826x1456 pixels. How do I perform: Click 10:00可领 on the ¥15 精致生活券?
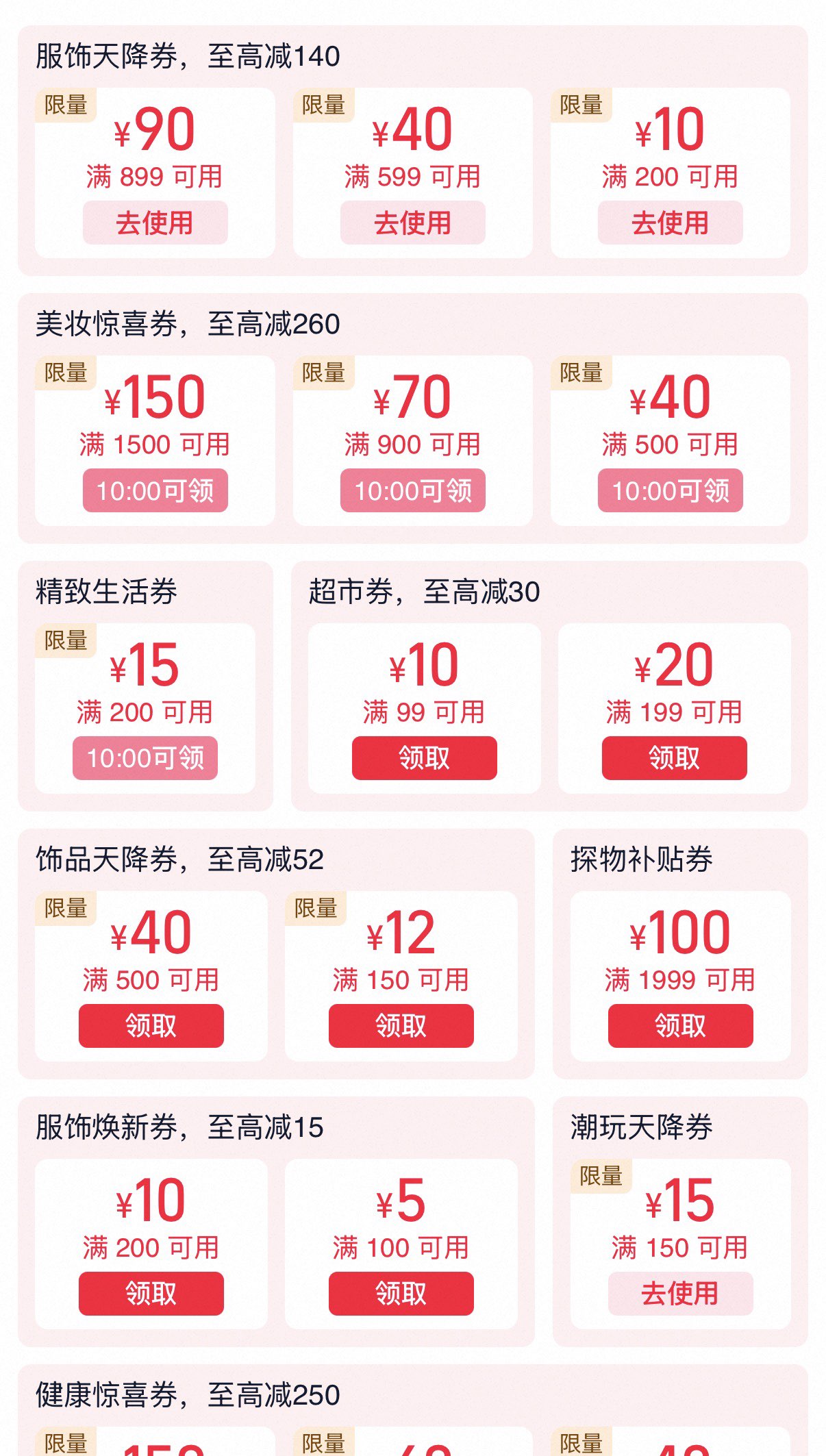(145, 757)
